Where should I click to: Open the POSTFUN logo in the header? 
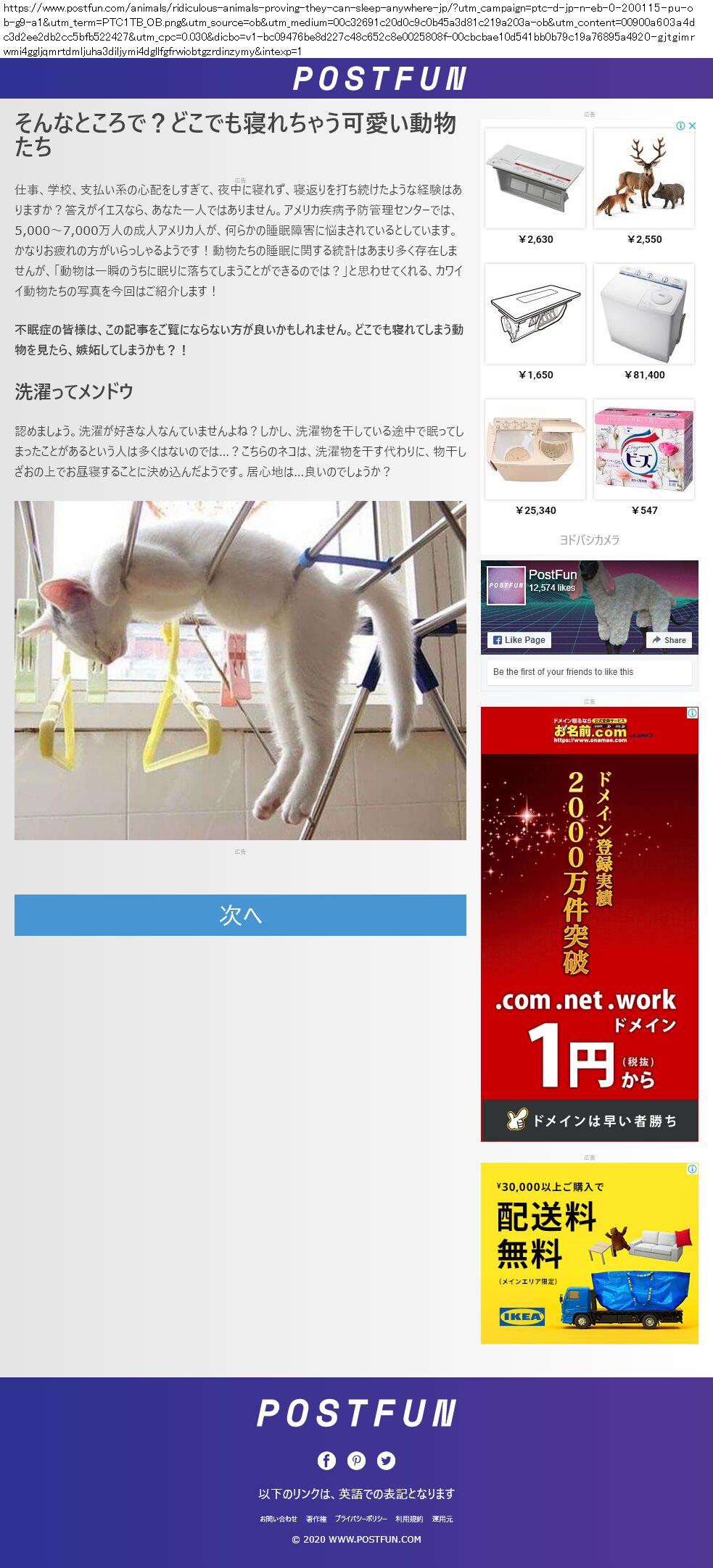(379, 78)
